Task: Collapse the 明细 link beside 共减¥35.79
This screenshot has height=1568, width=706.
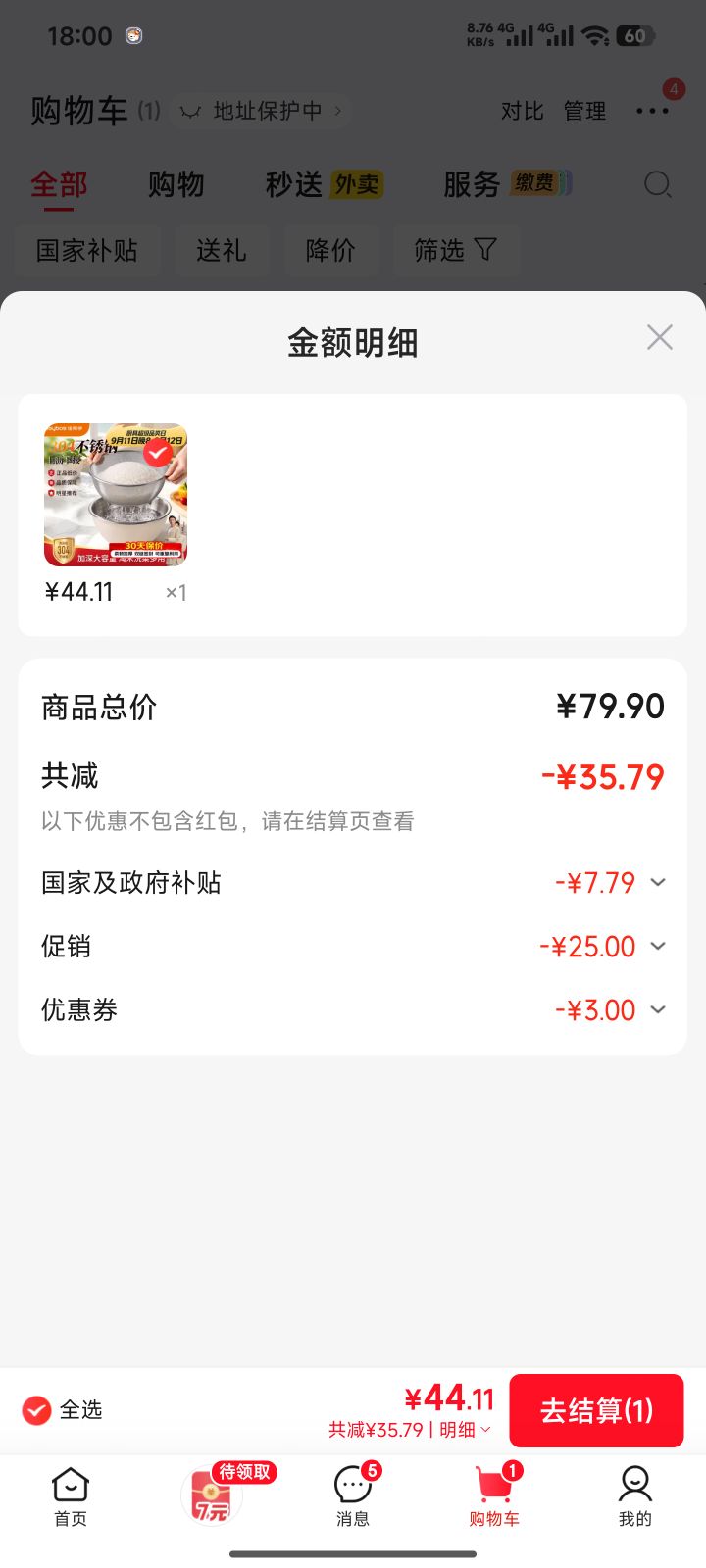Action: 465,1430
